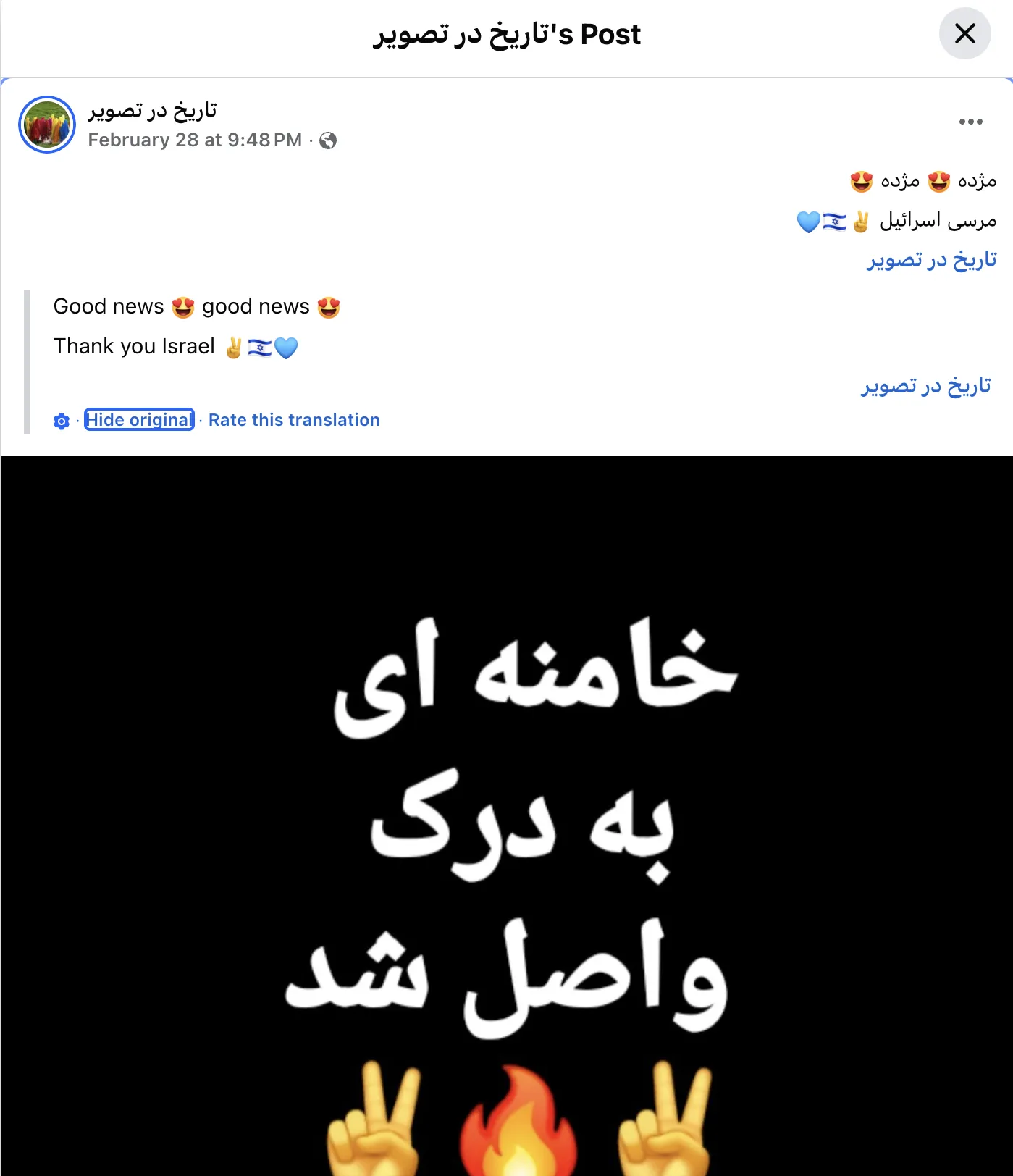Screen dimensions: 1013x1176
Task: Tap Hide original
Action: pos(139,420)
